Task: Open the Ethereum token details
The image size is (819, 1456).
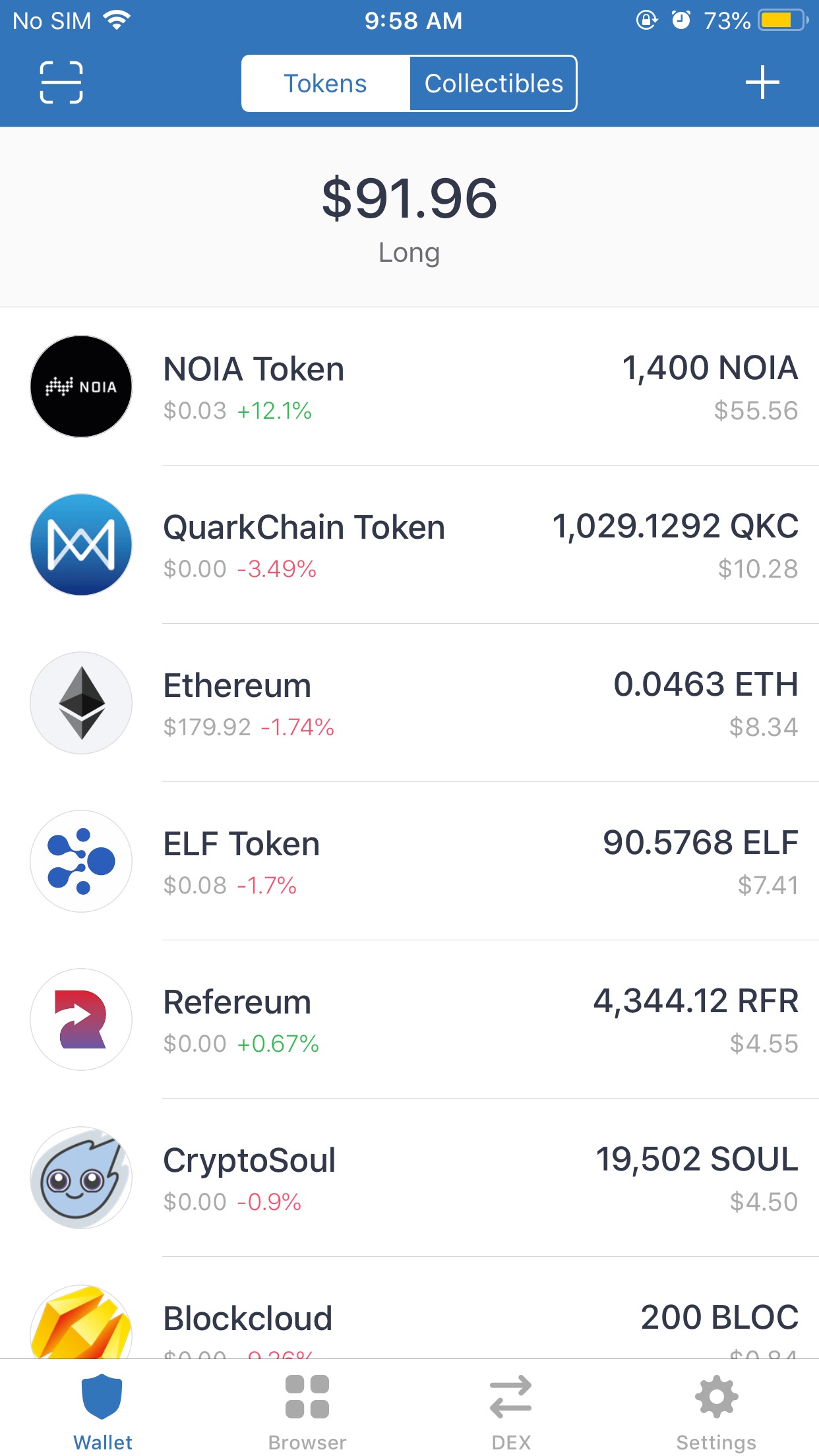Action: tap(409, 703)
